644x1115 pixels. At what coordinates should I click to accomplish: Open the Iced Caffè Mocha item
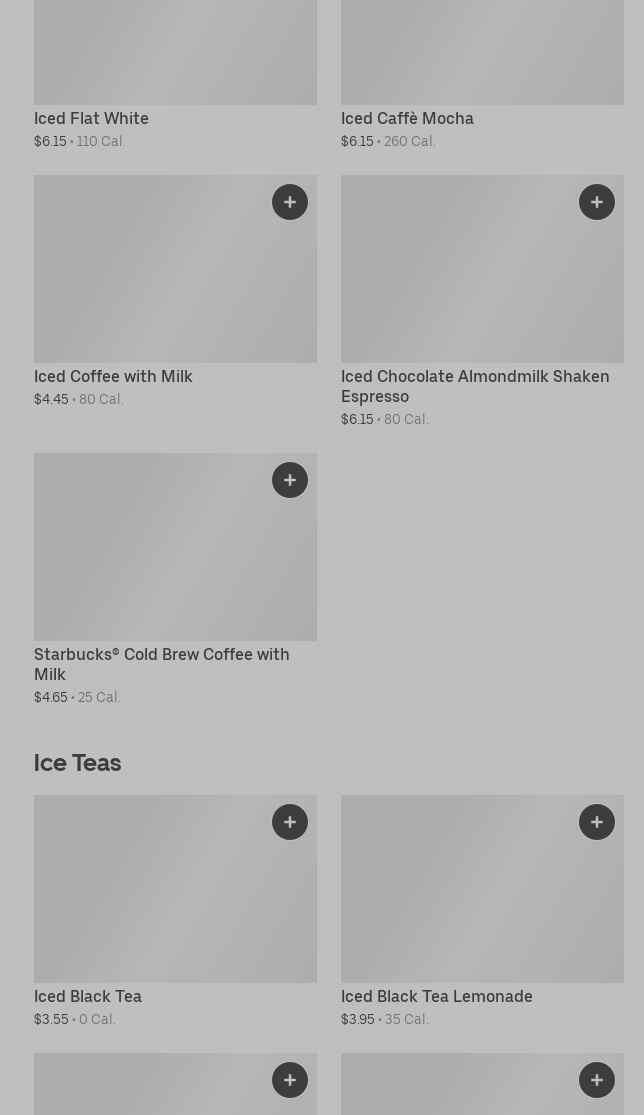pyautogui.click(x=407, y=118)
